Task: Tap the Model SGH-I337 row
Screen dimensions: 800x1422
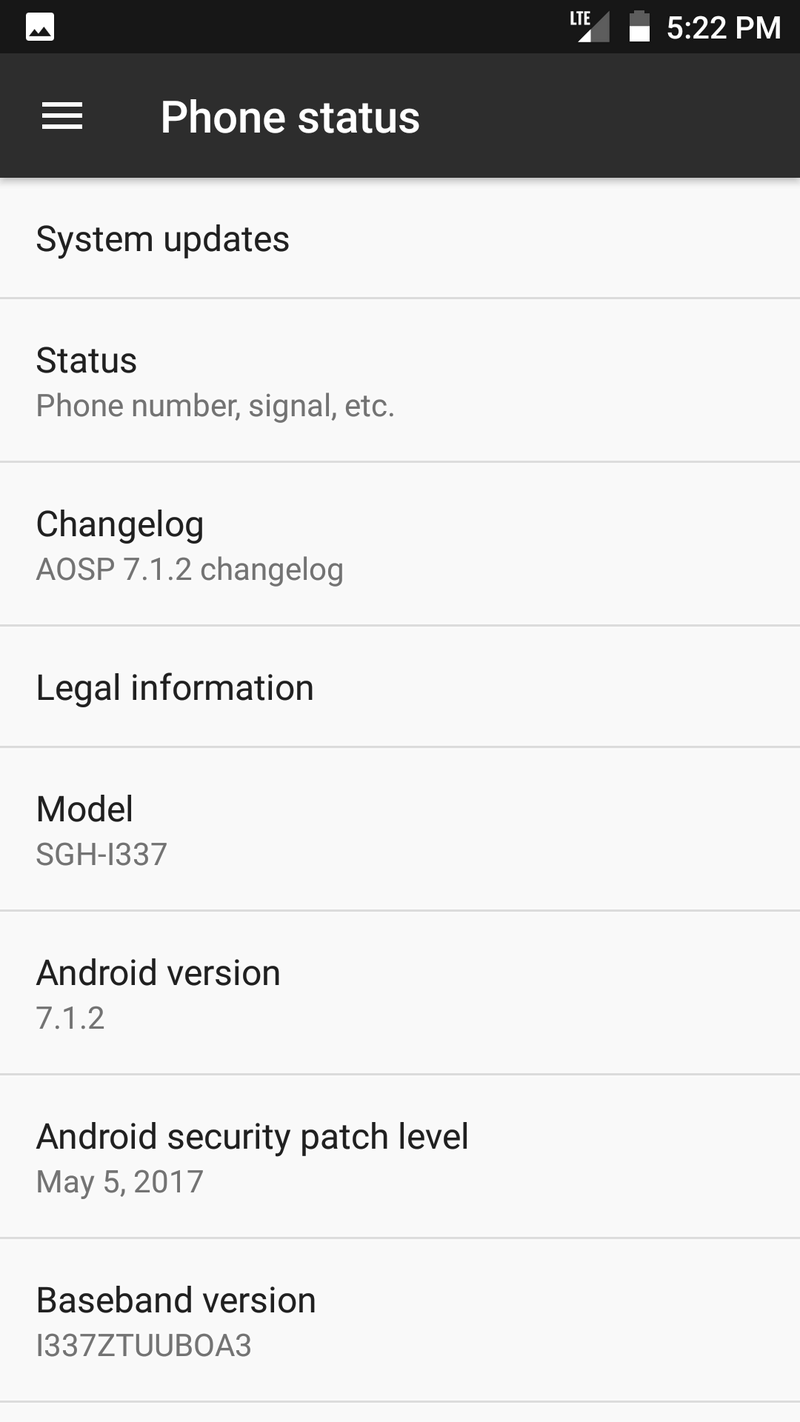Action: (400, 829)
